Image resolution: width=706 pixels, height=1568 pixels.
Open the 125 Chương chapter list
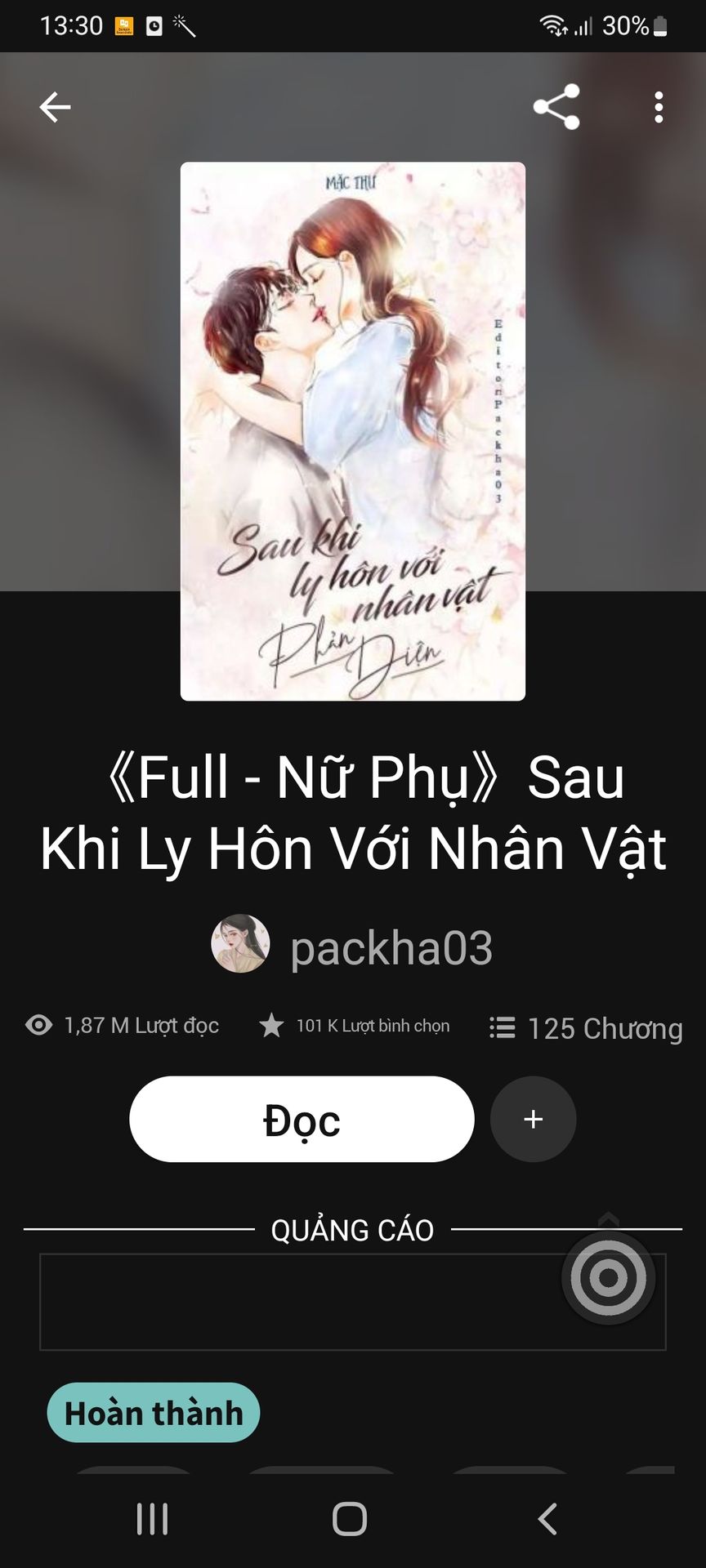tap(586, 1027)
